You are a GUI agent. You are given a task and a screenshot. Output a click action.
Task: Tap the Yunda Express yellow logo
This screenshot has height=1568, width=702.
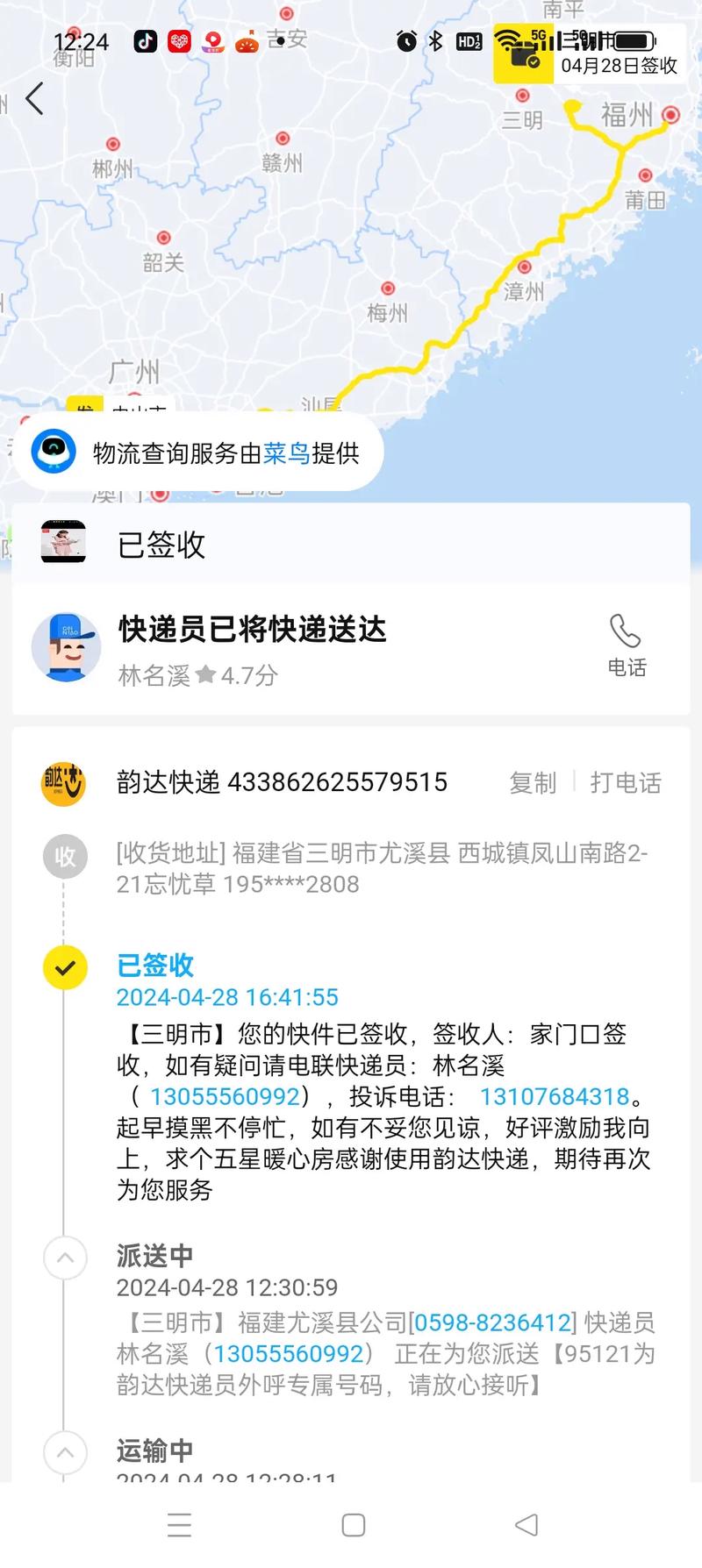(63, 782)
